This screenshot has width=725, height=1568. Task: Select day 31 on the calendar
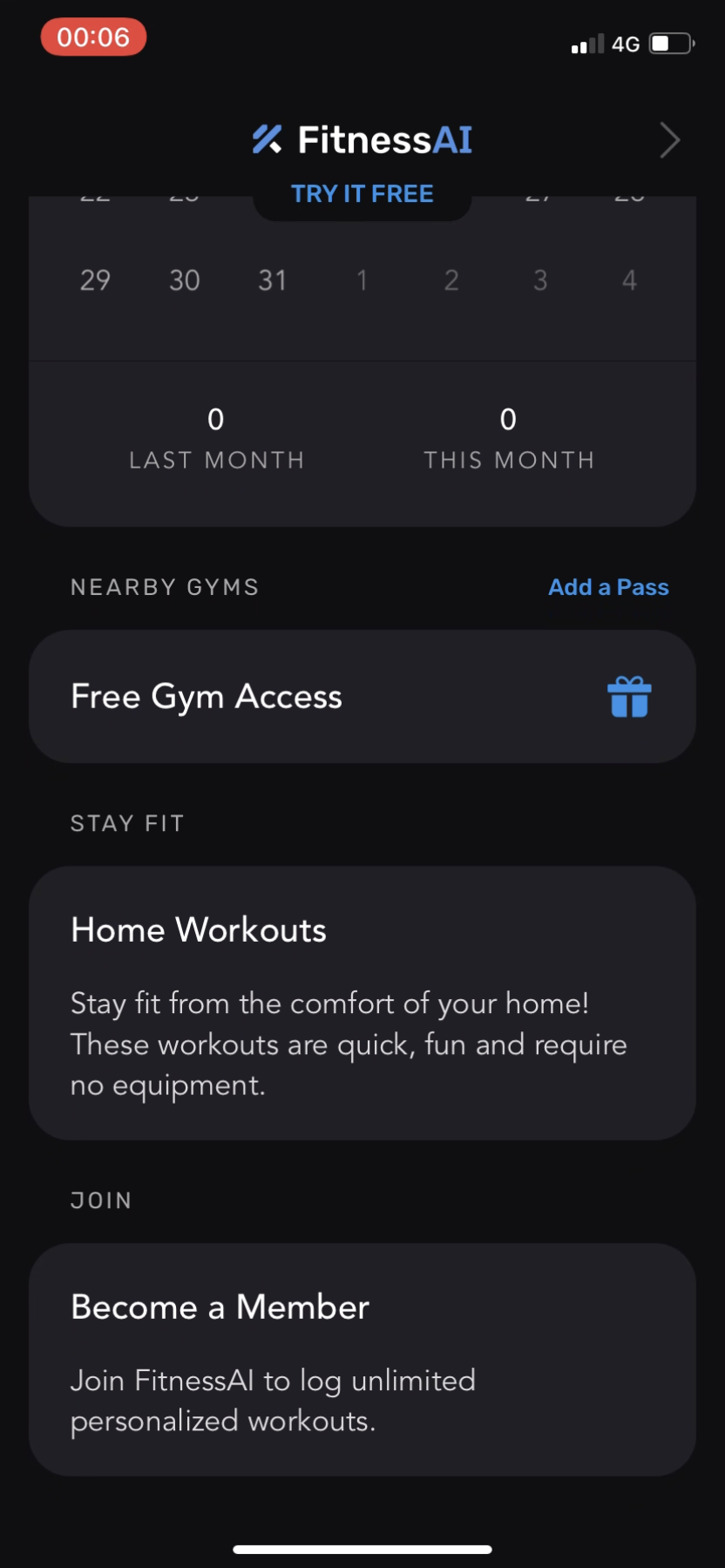pyautogui.click(x=272, y=280)
